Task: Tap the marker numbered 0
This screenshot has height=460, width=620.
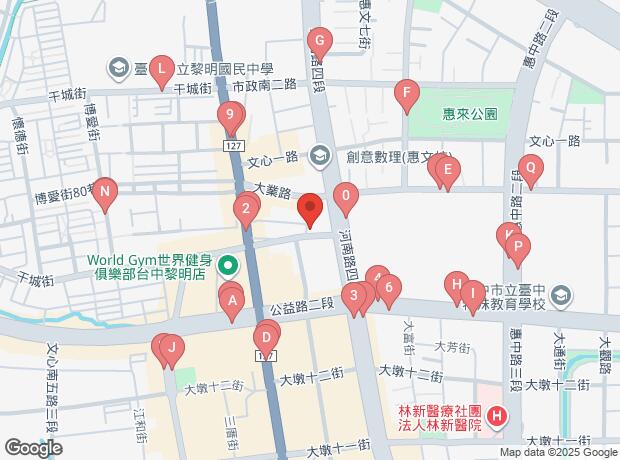Action: tap(346, 196)
